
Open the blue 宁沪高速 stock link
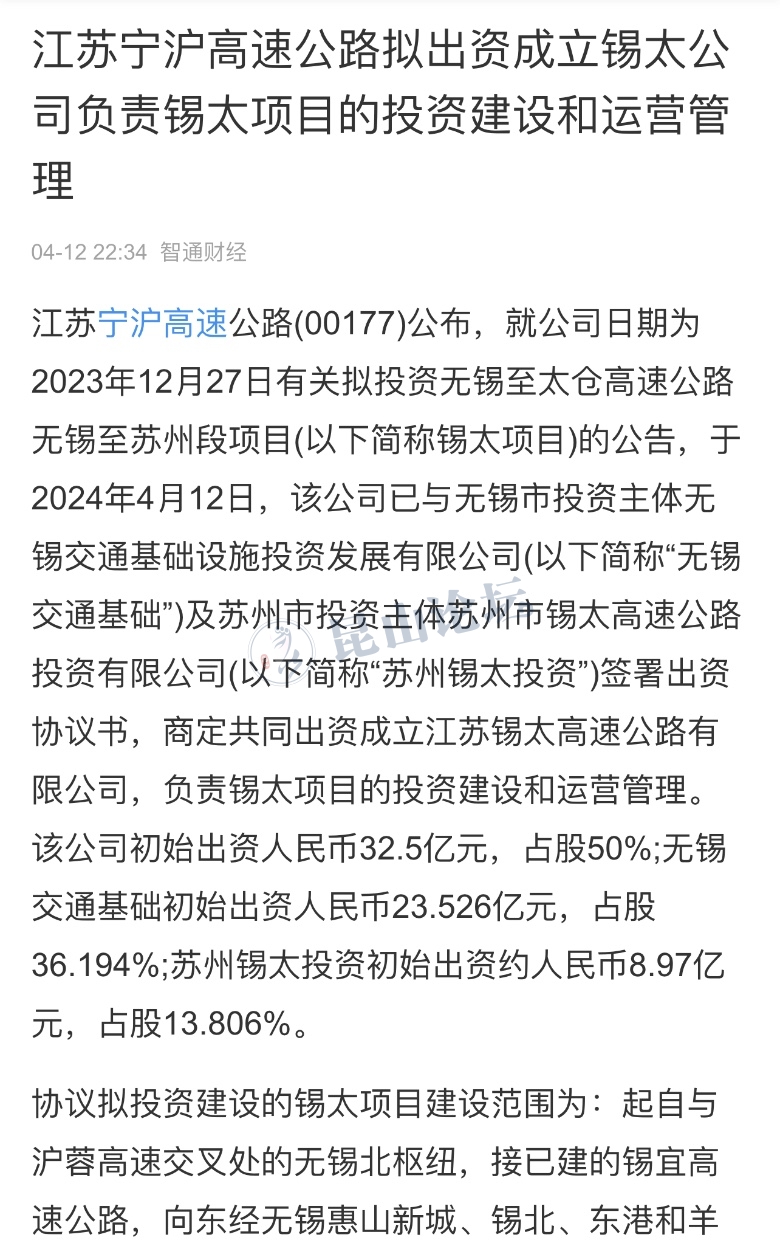[x=164, y=324]
